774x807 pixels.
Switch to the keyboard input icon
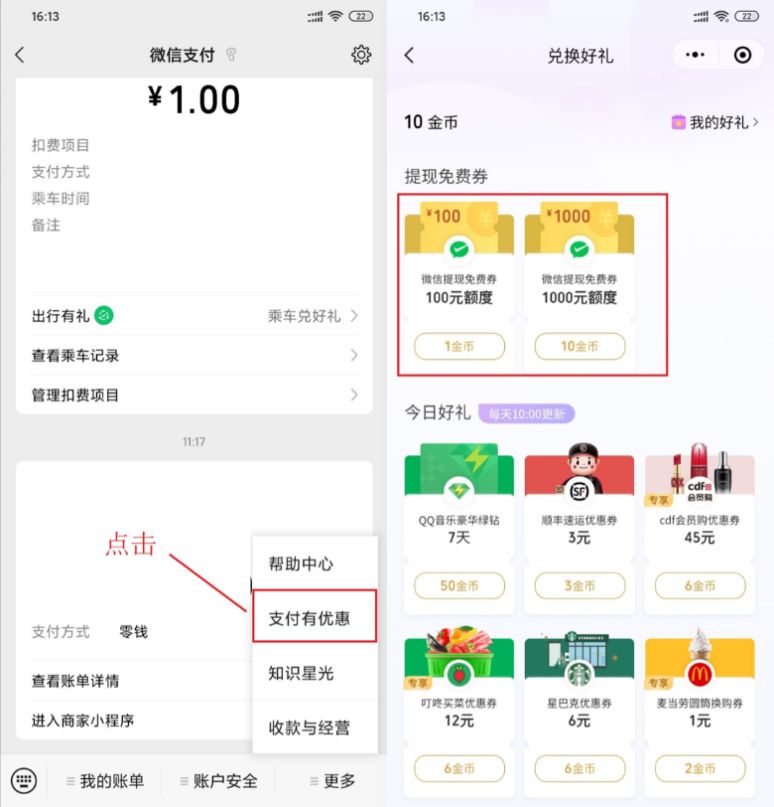(24, 781)
